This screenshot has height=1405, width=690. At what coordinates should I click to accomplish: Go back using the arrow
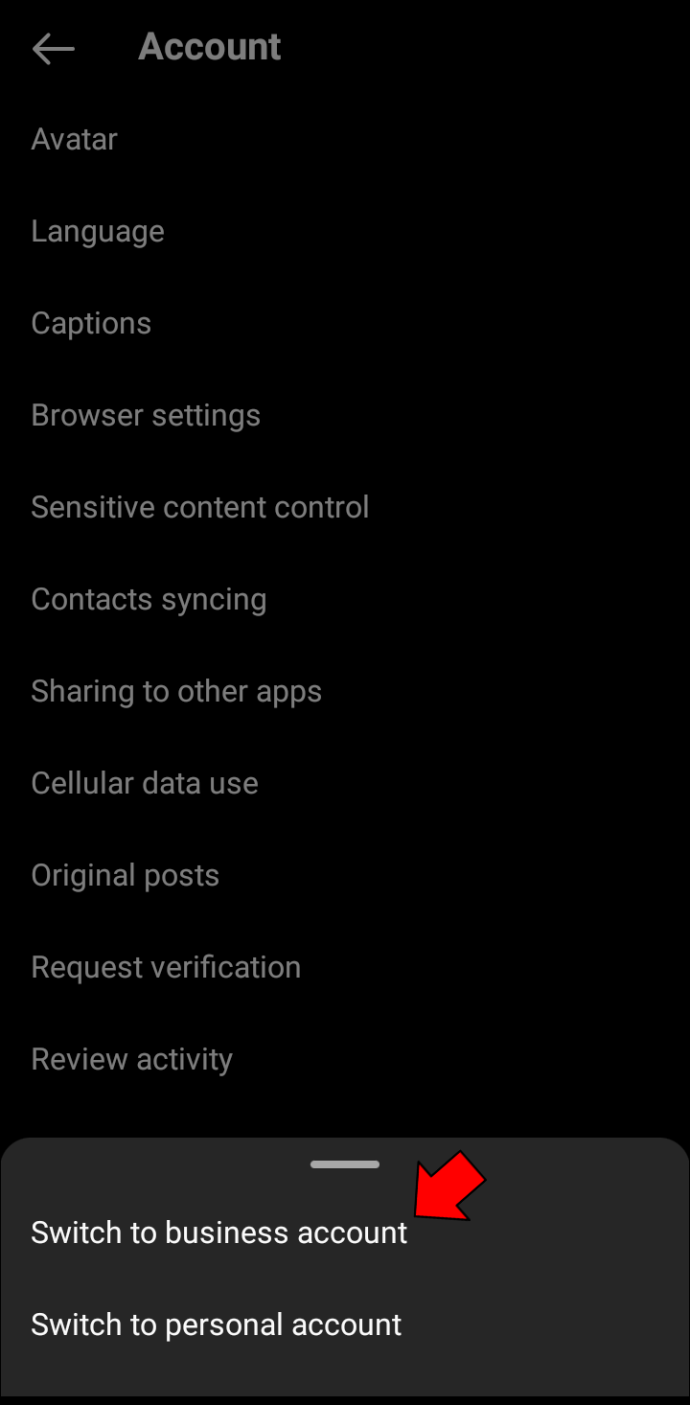point(53,48)
